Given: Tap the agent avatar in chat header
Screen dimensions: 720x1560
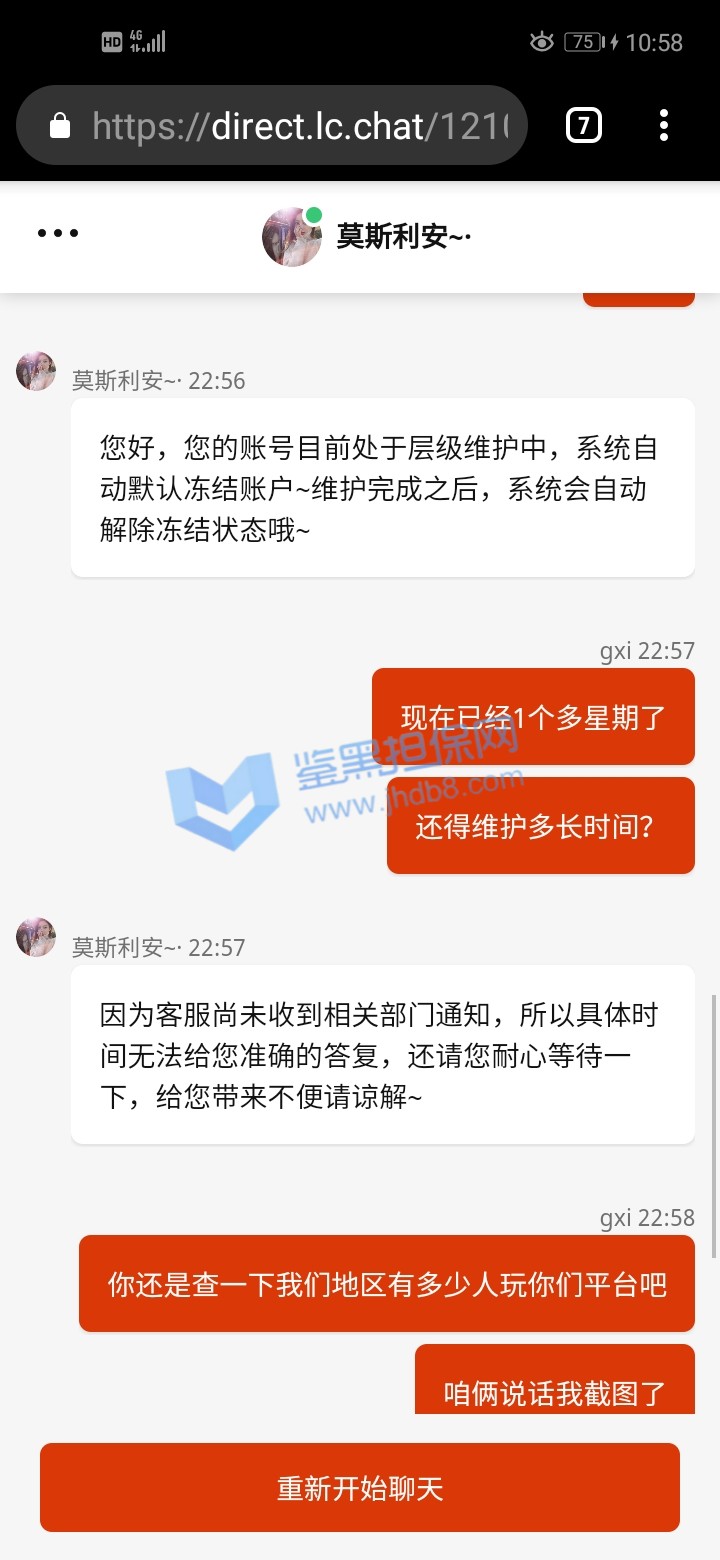Looking at the screenshot, I should [x=292, y=237].
